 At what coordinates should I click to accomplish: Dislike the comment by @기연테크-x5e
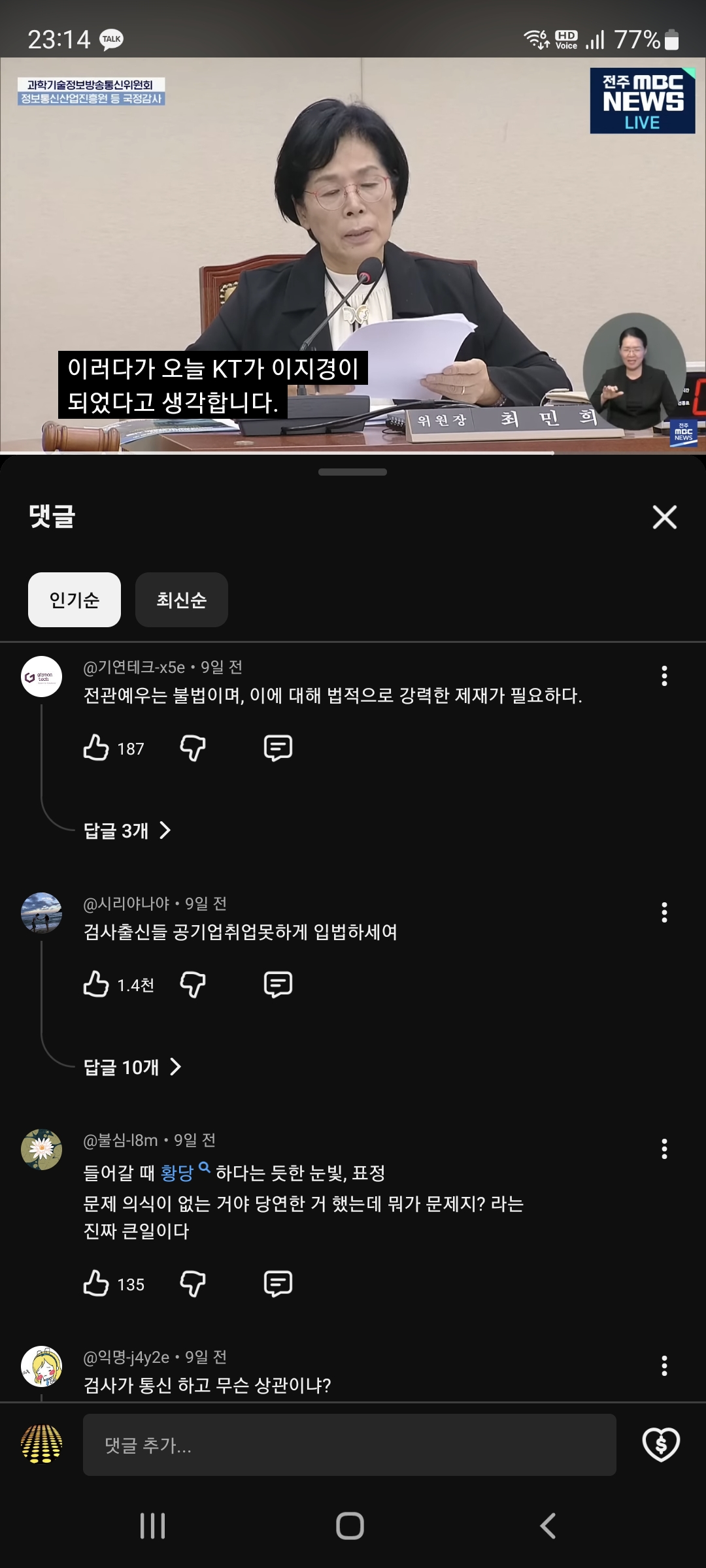[193, 748]
